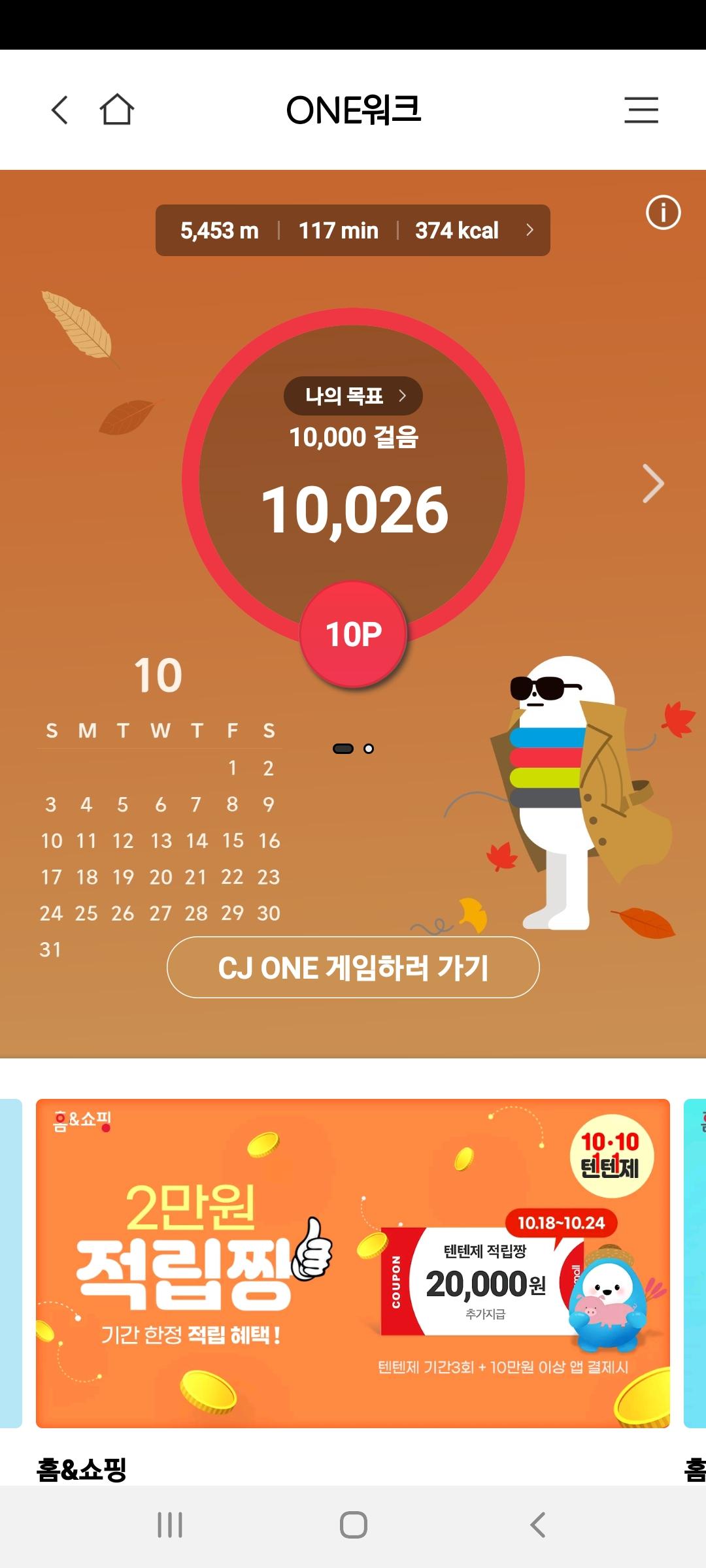The height and width of the screenshot is (1568, 706).
Task: Open the home icon in the header
Action: (x=117, y=110)
